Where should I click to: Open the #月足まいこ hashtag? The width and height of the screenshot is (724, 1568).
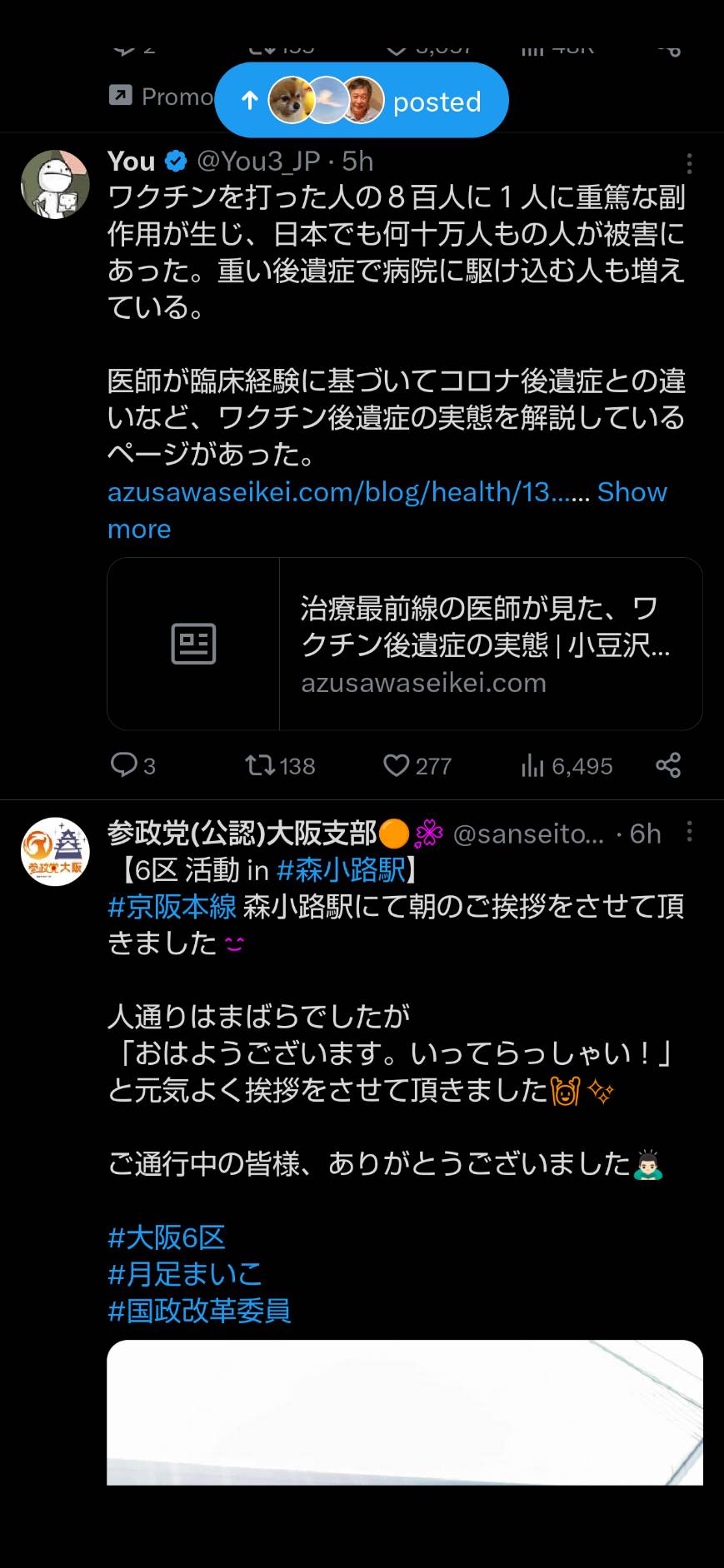(185, 1274)
